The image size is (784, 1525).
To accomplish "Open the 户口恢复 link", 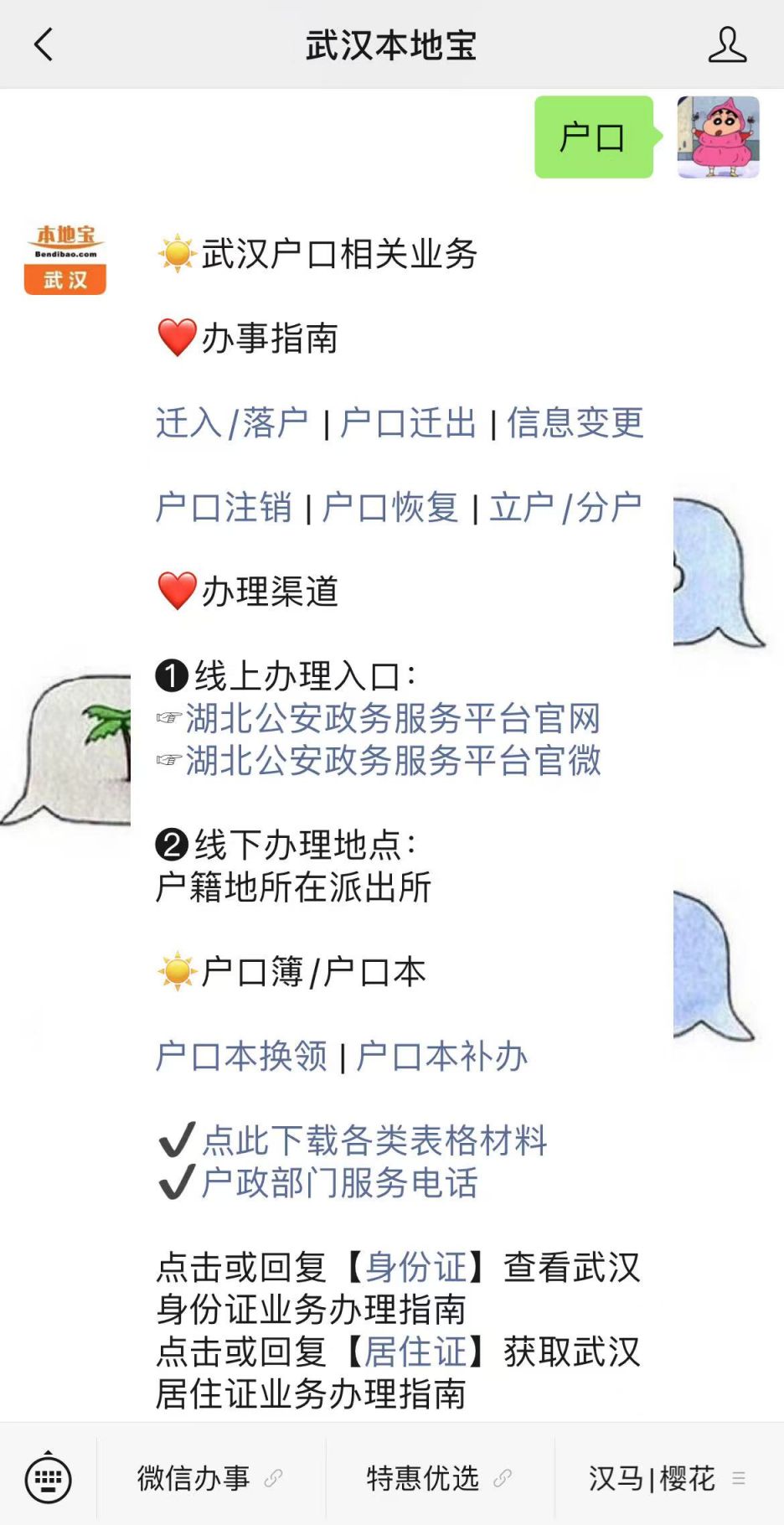I will [x=390, y=507].
